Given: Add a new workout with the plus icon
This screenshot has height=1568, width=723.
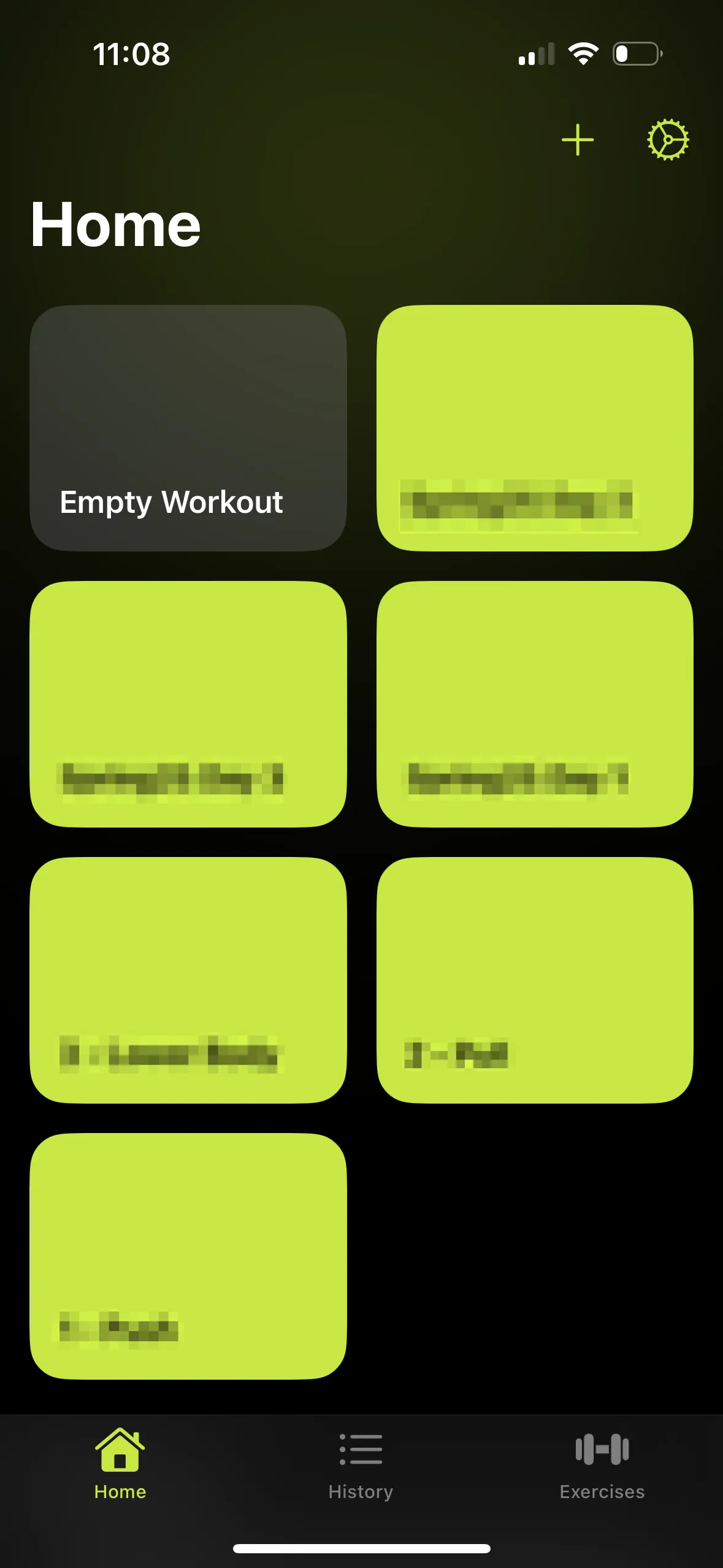Looking at the screenshot, I should (x=577, y=140).
